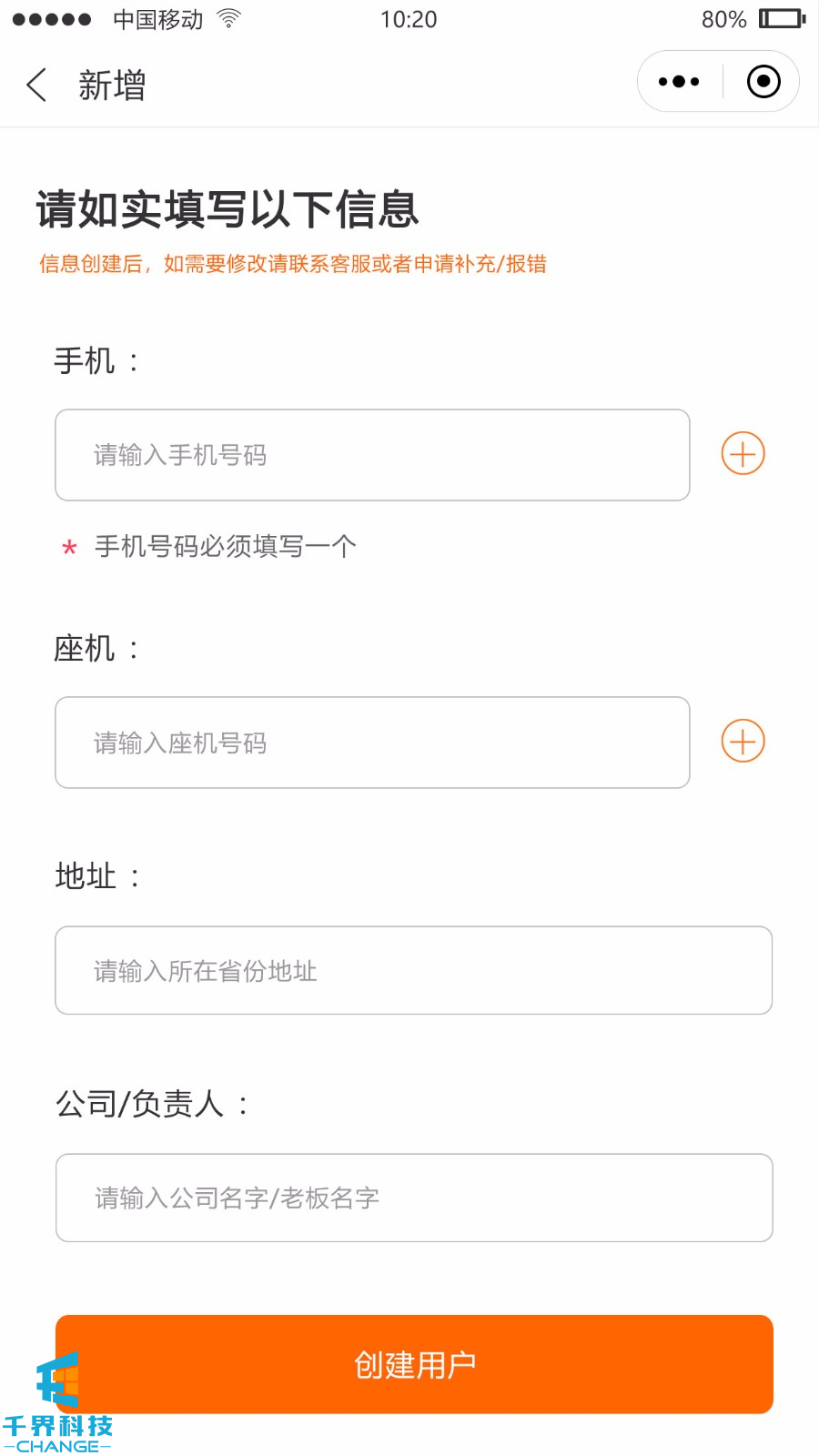Image resolution: width=819 pixels, height=1456 pixels.
Task: Open the mini program more-options menu
Action: click(x=679, y=82)
